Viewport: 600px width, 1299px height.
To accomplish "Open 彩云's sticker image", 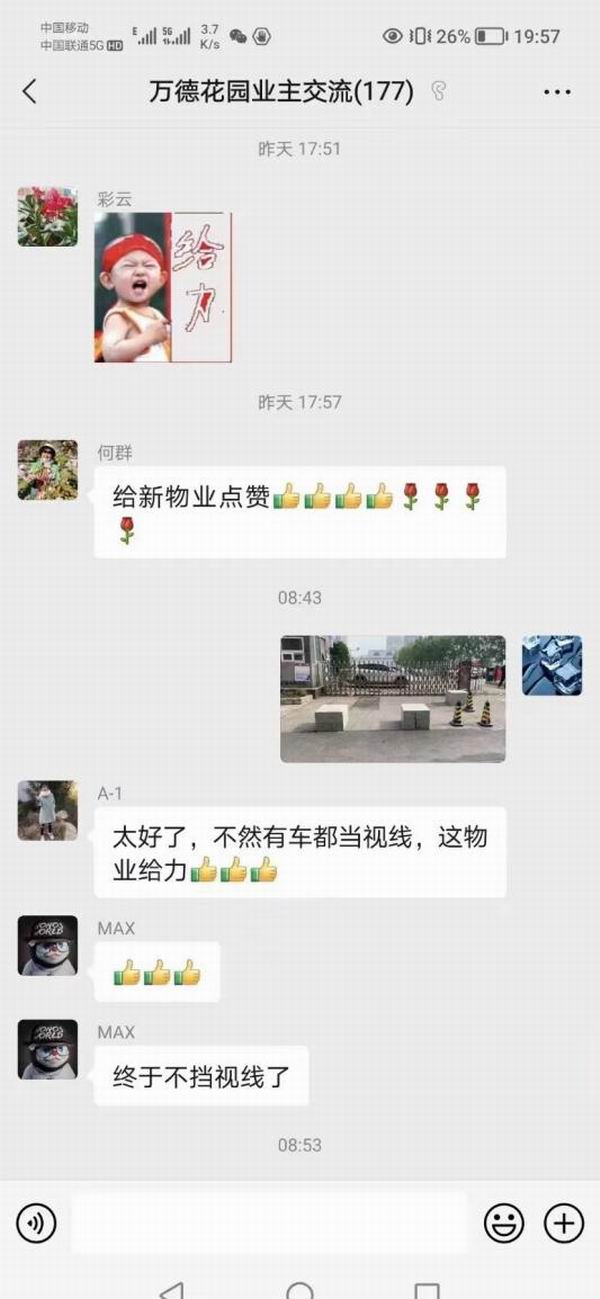I will [163, 287].
